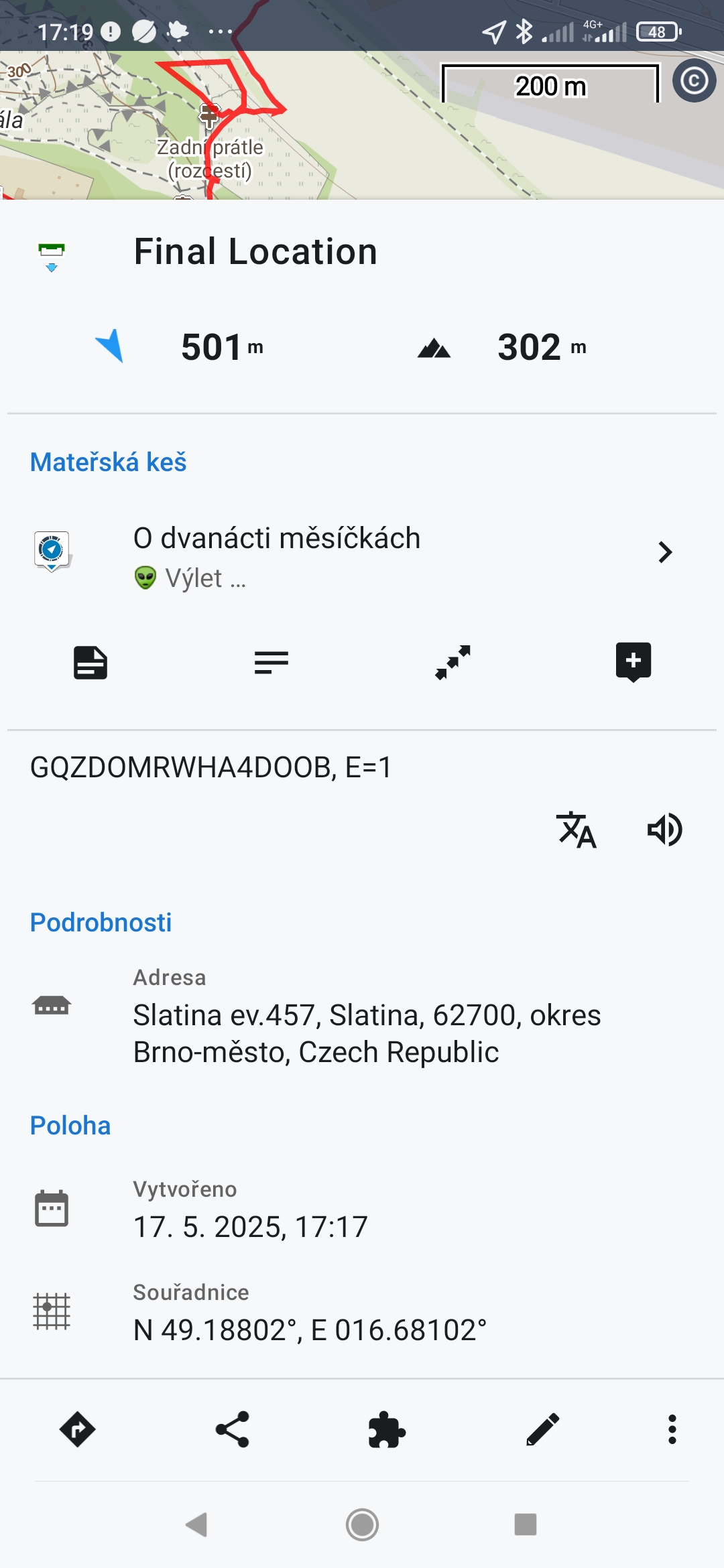Open the add-ons puzzle icon
Screen dimensions: 724x1568
click(x=387, y=1429)
